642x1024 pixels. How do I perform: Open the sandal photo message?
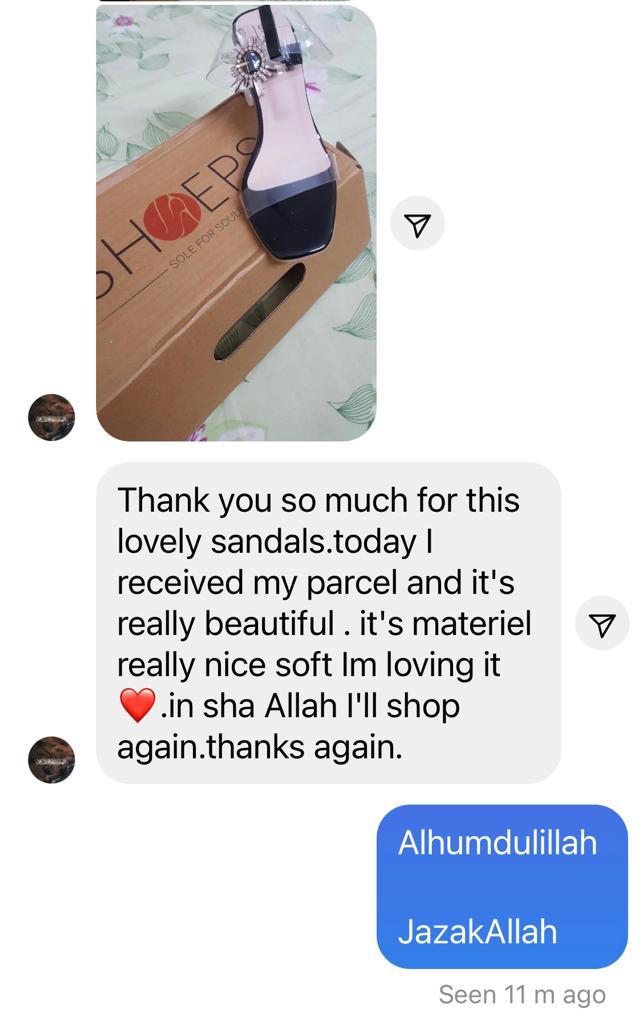(236, 222)
